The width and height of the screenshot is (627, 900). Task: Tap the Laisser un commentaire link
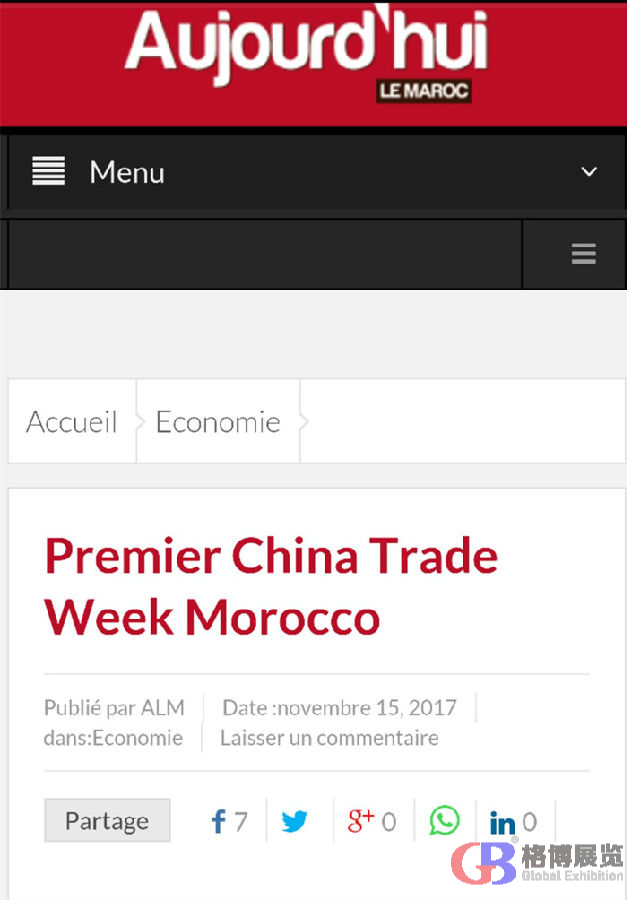pos(329,738)
